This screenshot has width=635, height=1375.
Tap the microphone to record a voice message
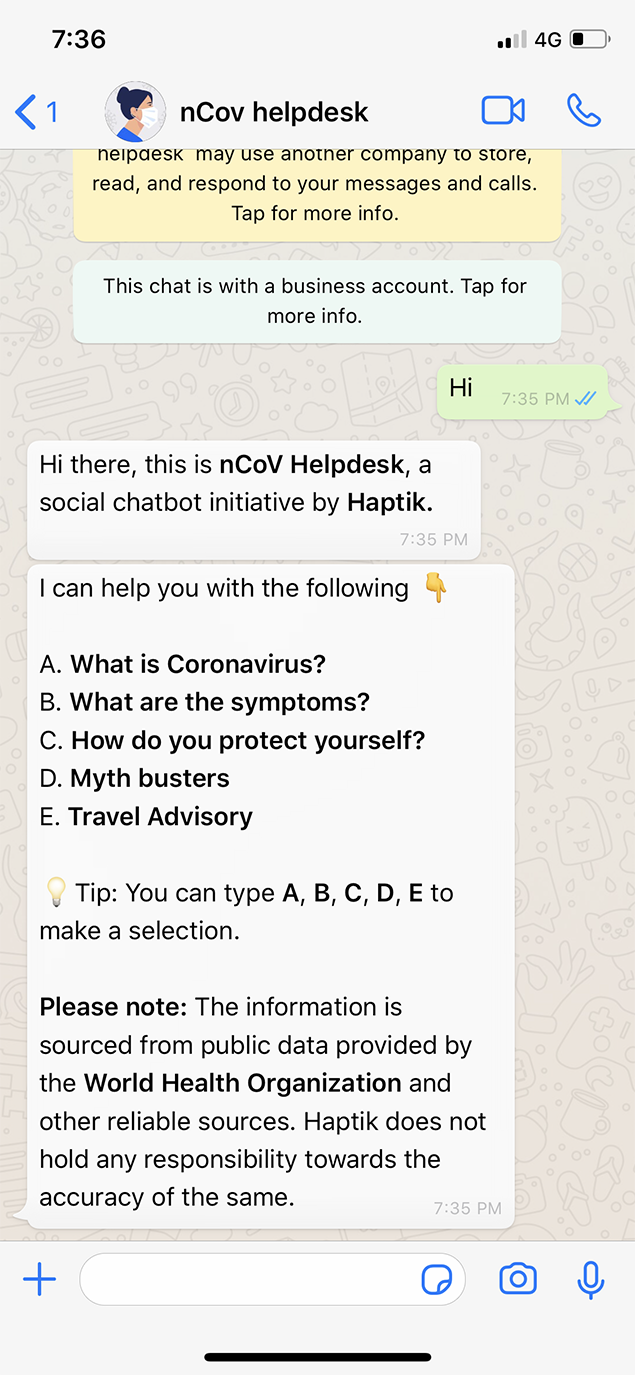(x=591, y=1279)
